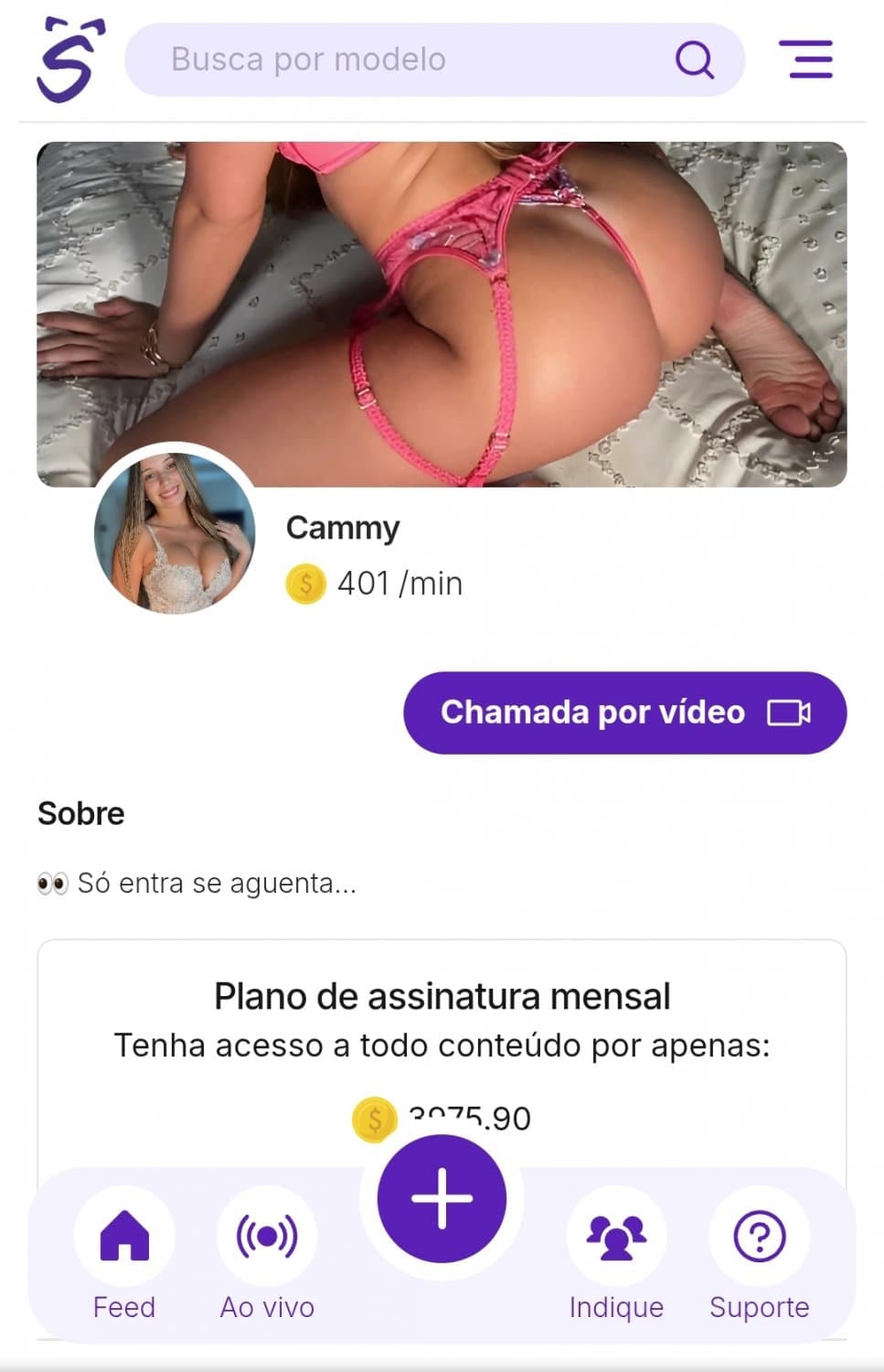
Task: Open the Ao vivo broadcast icon
Action: pos(266,1235)
